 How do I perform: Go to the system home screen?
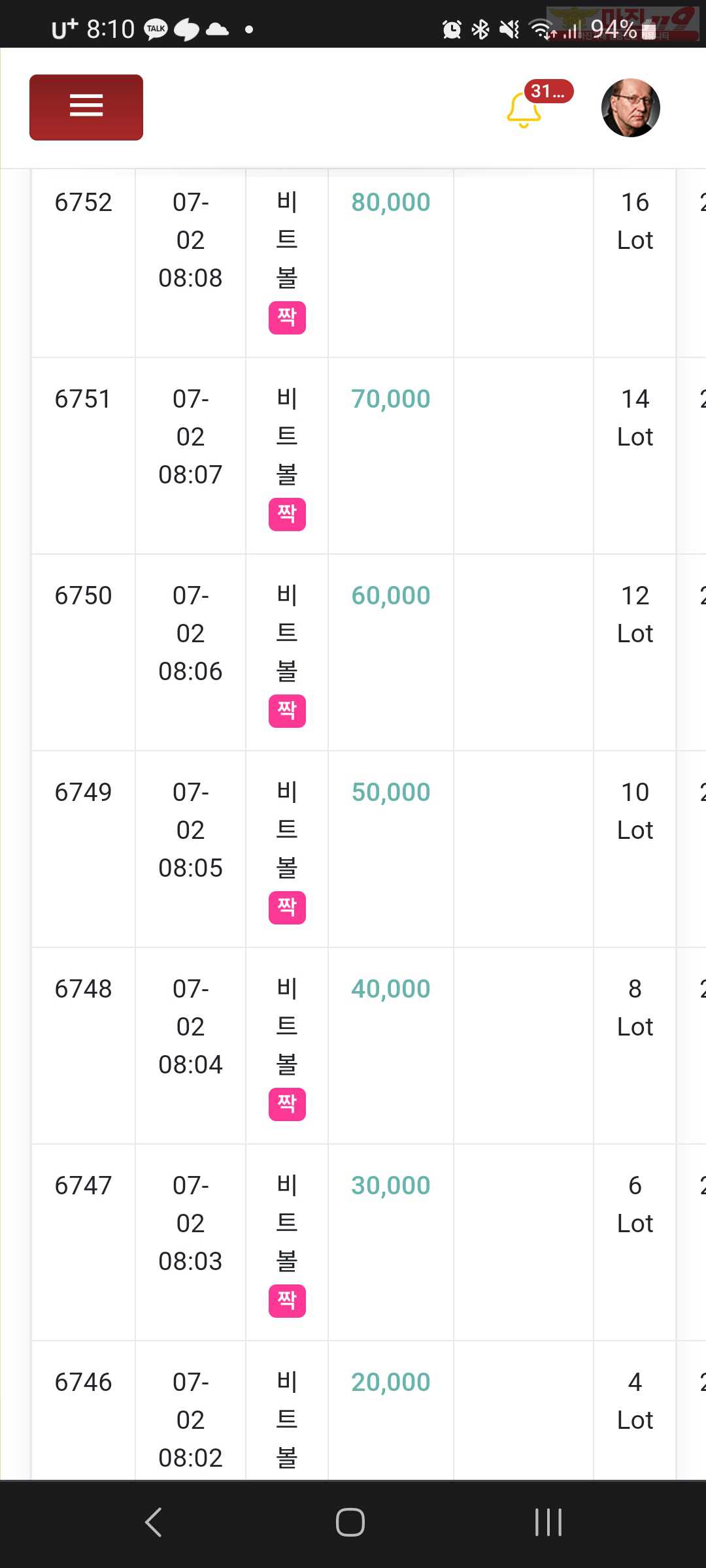[350, 1522]
